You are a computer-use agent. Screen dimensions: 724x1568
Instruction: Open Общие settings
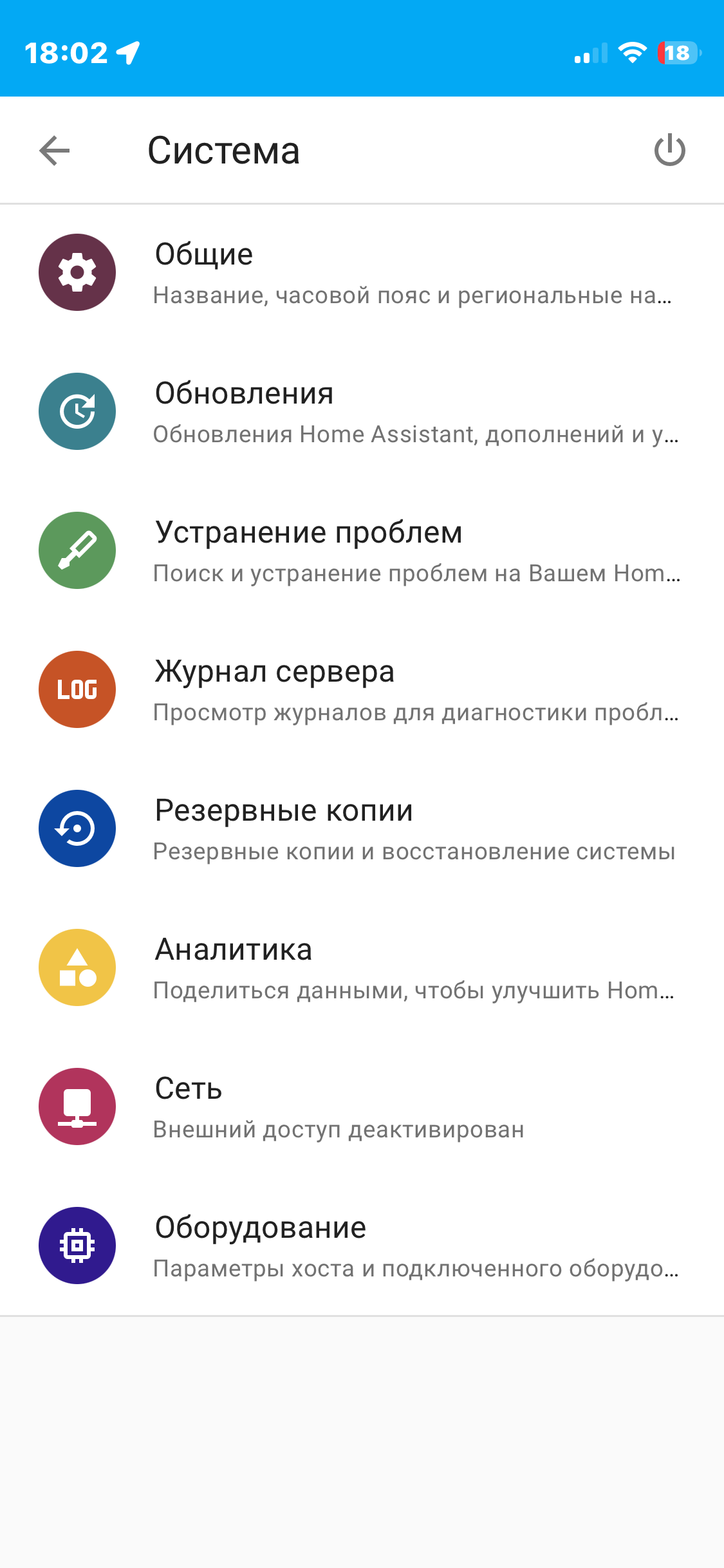click(360, 273)
